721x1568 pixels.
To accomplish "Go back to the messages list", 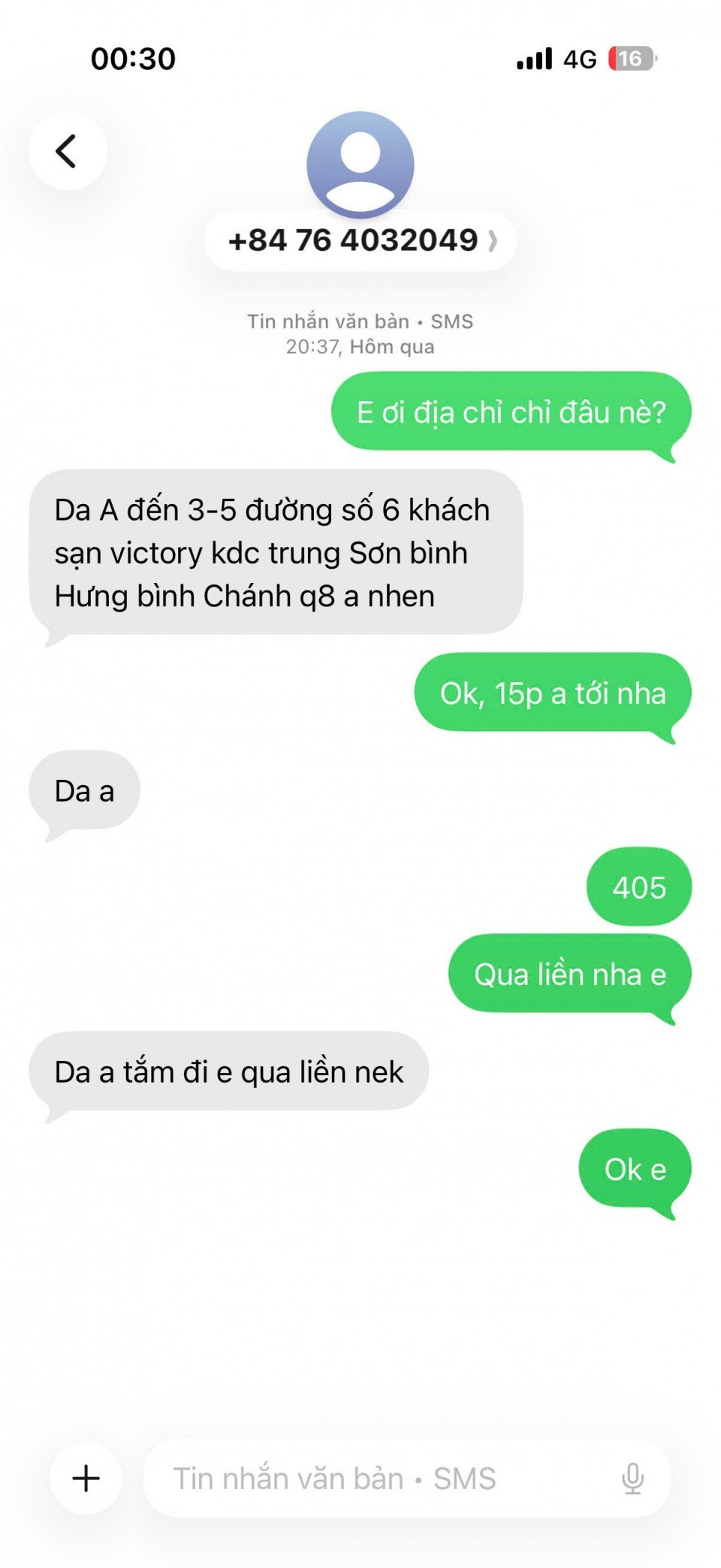I will tap(68, 151).
